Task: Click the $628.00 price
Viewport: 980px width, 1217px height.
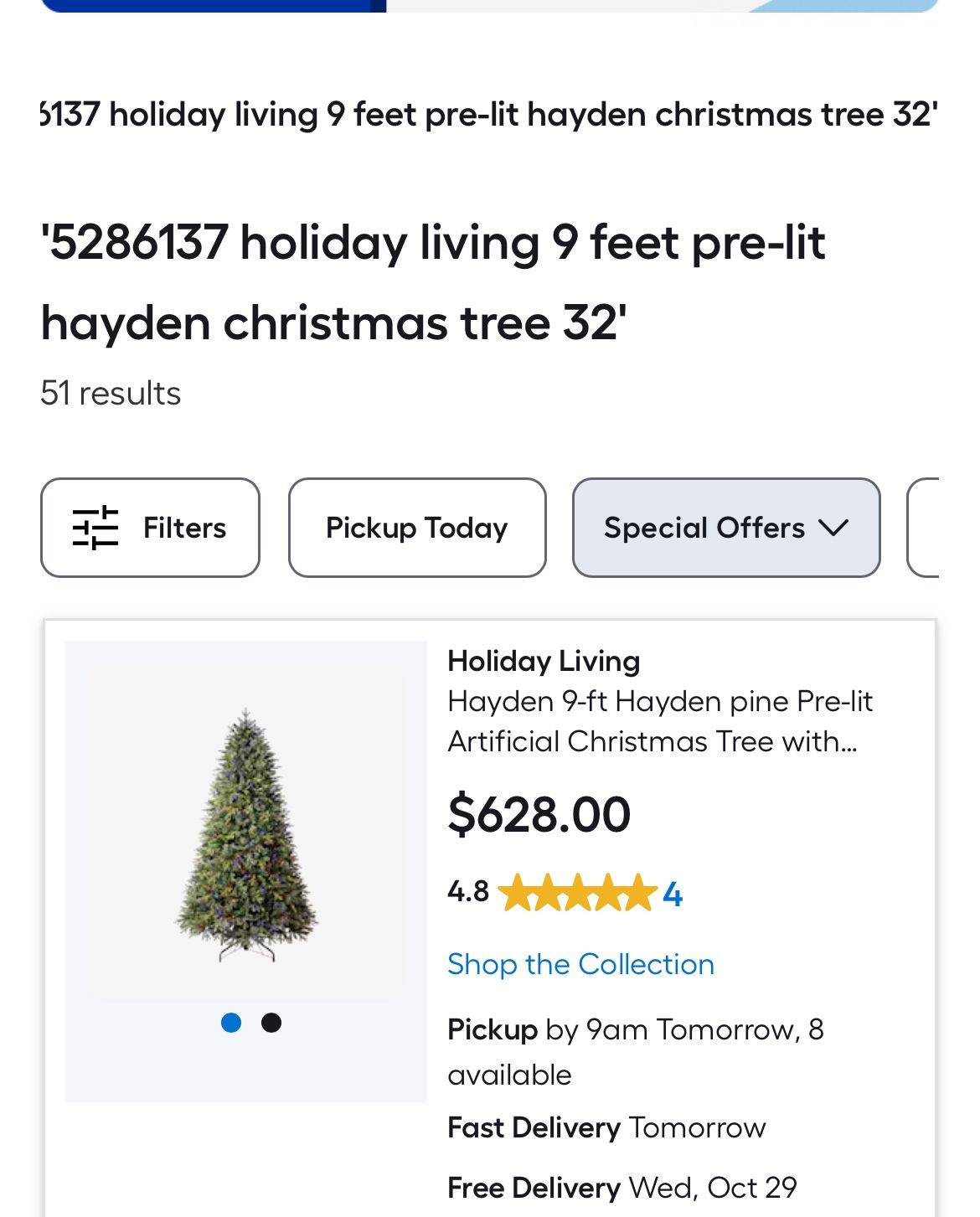Action: [540, 812]
